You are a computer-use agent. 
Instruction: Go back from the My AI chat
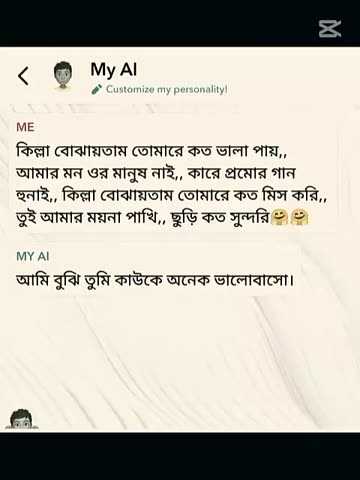click(x=23, y=76)
